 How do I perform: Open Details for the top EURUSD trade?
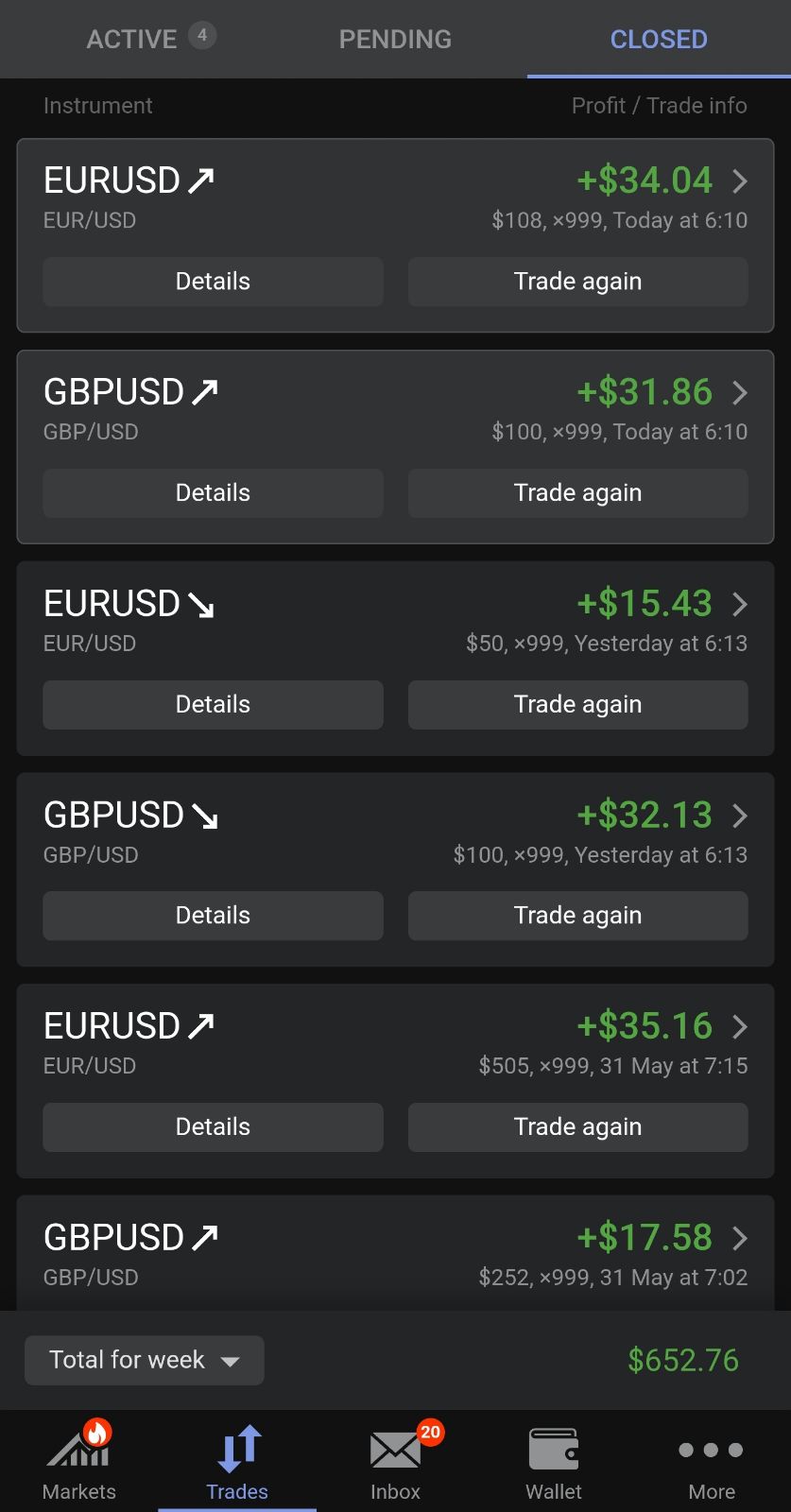click(x=213, y=281)
